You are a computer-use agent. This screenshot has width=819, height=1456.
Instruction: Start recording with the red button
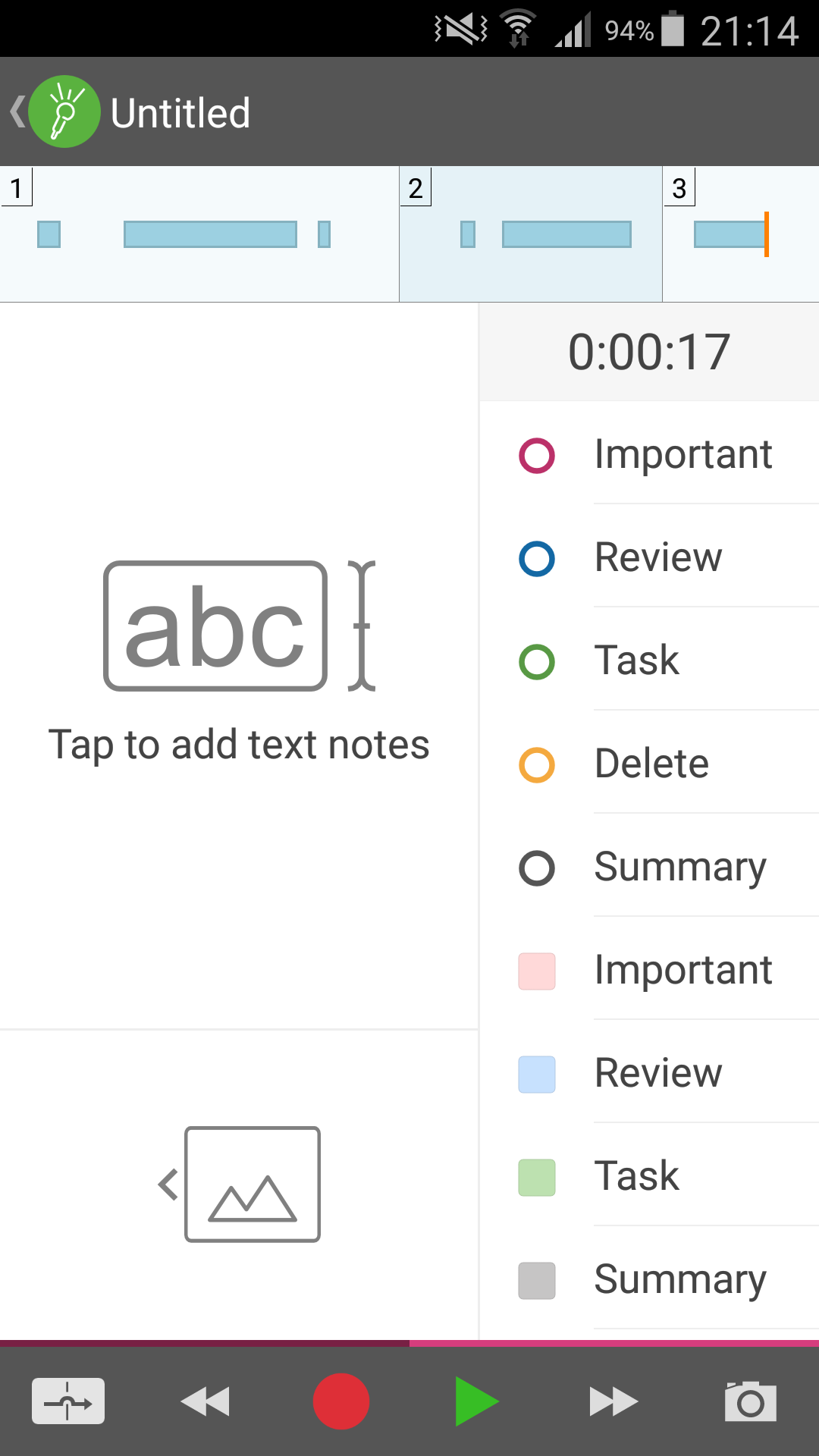point(341,1401)
